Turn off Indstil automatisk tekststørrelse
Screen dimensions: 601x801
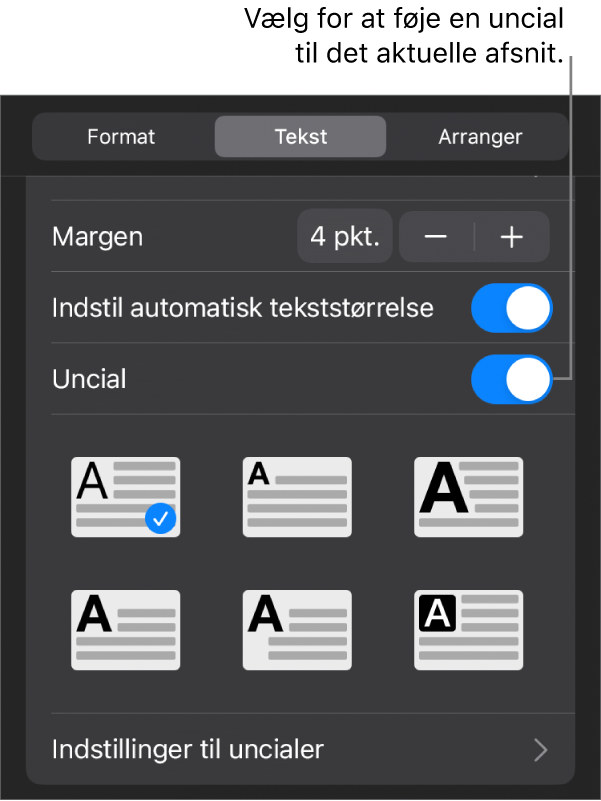click(x=511, y=308)
